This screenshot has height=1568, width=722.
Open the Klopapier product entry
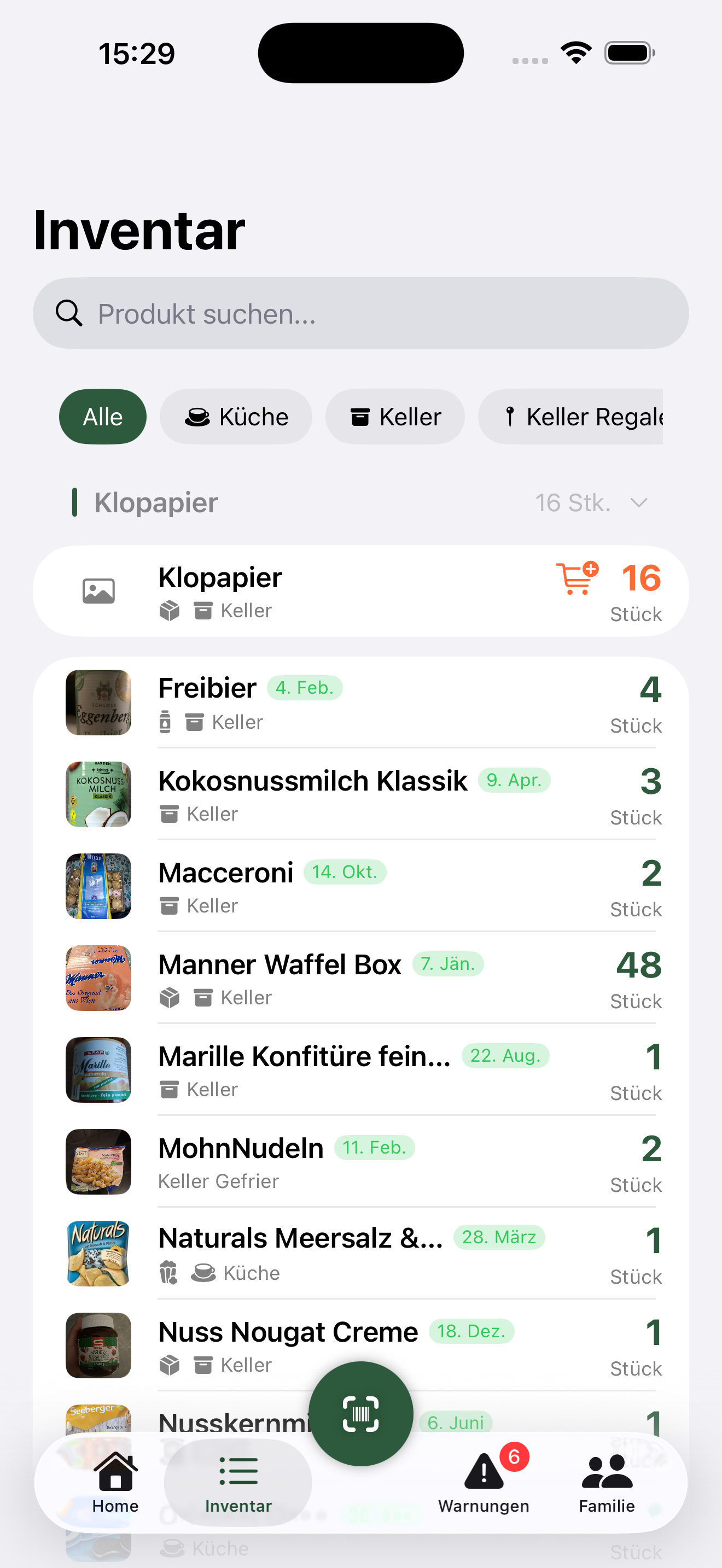click(304, 590)
